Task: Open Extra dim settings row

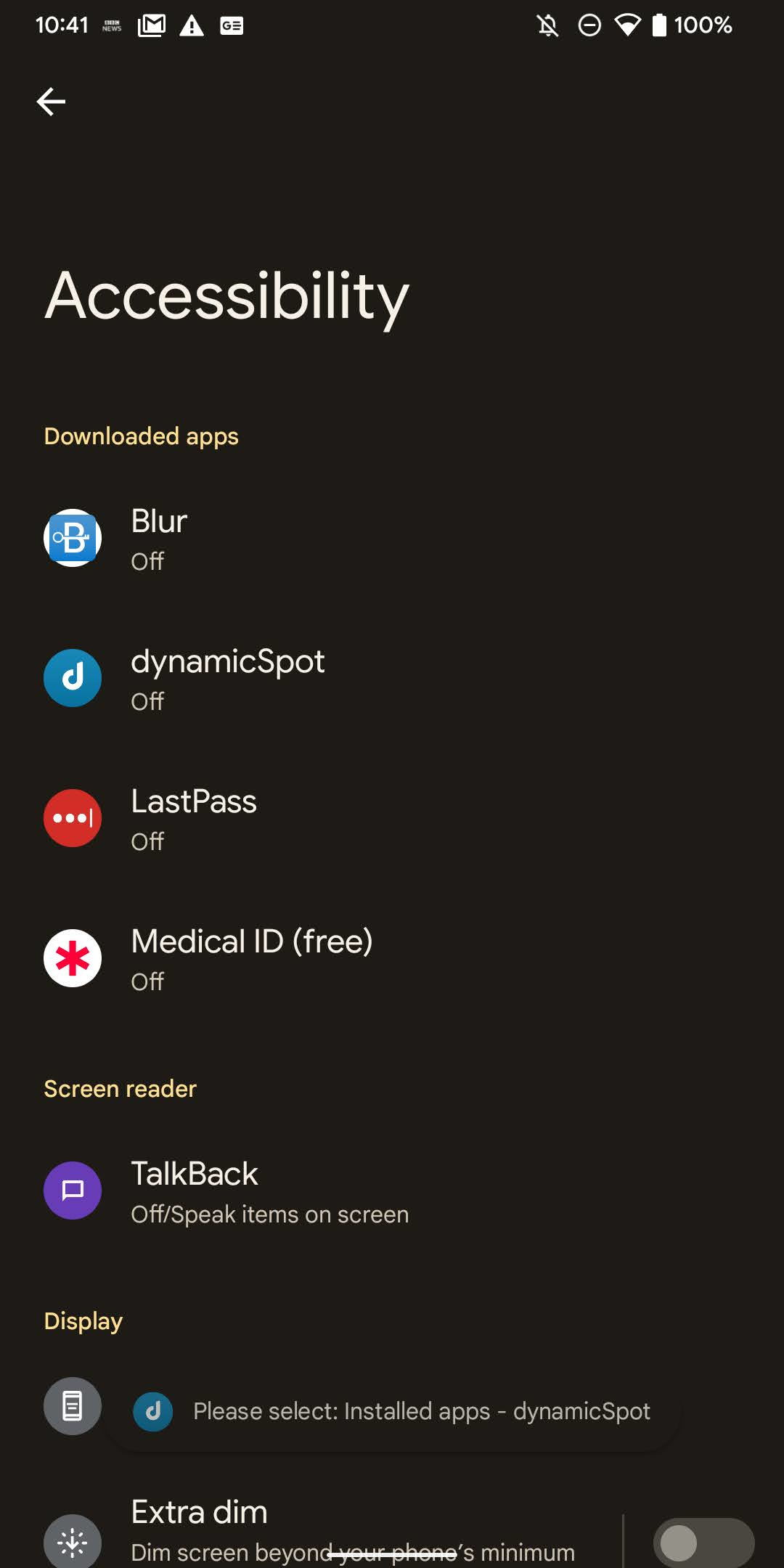Action: (x=311, y=1532)
